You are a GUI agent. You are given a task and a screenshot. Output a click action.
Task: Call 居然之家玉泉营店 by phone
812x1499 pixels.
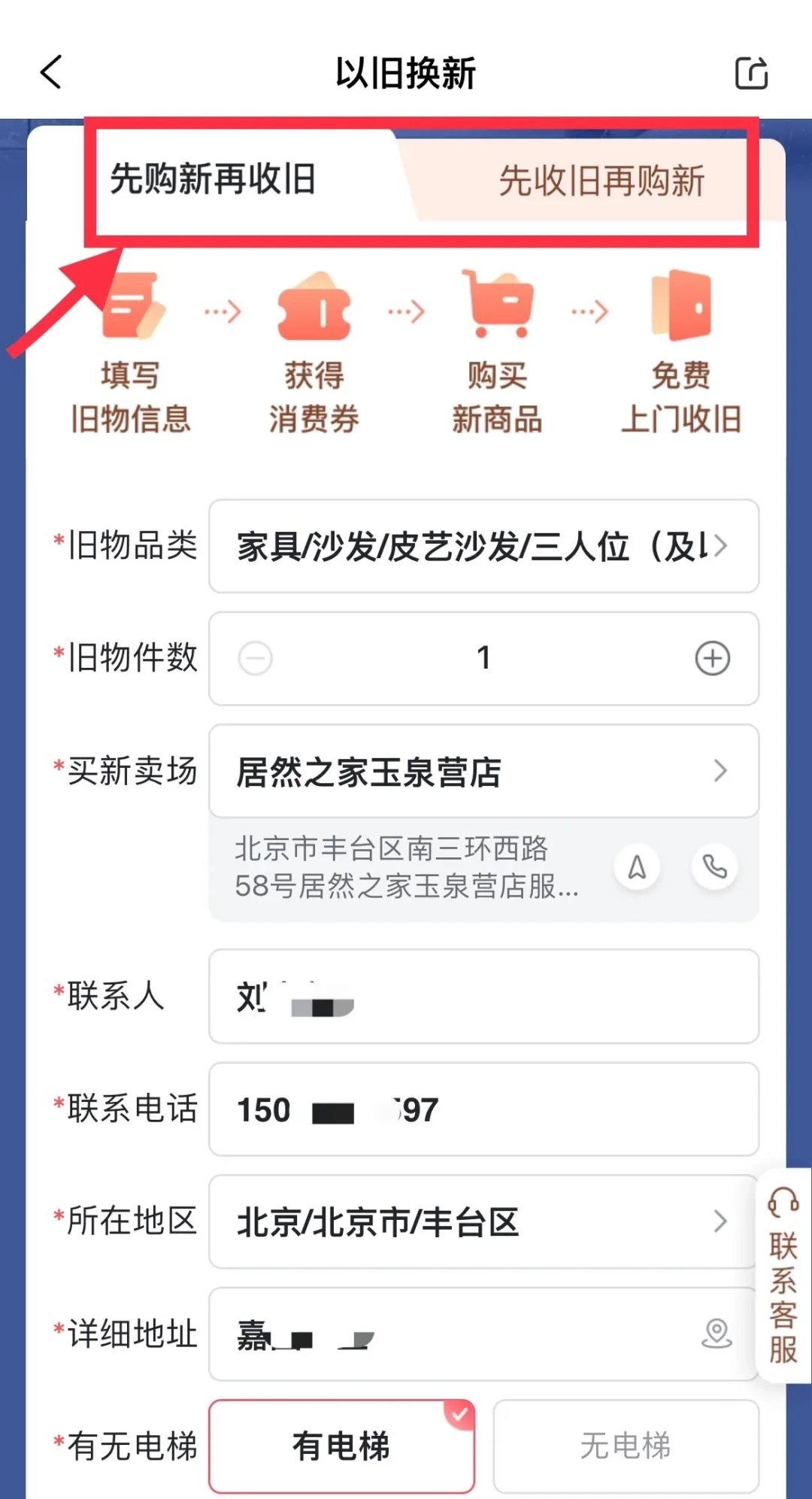pyautogui.click(x=714, y=867)
